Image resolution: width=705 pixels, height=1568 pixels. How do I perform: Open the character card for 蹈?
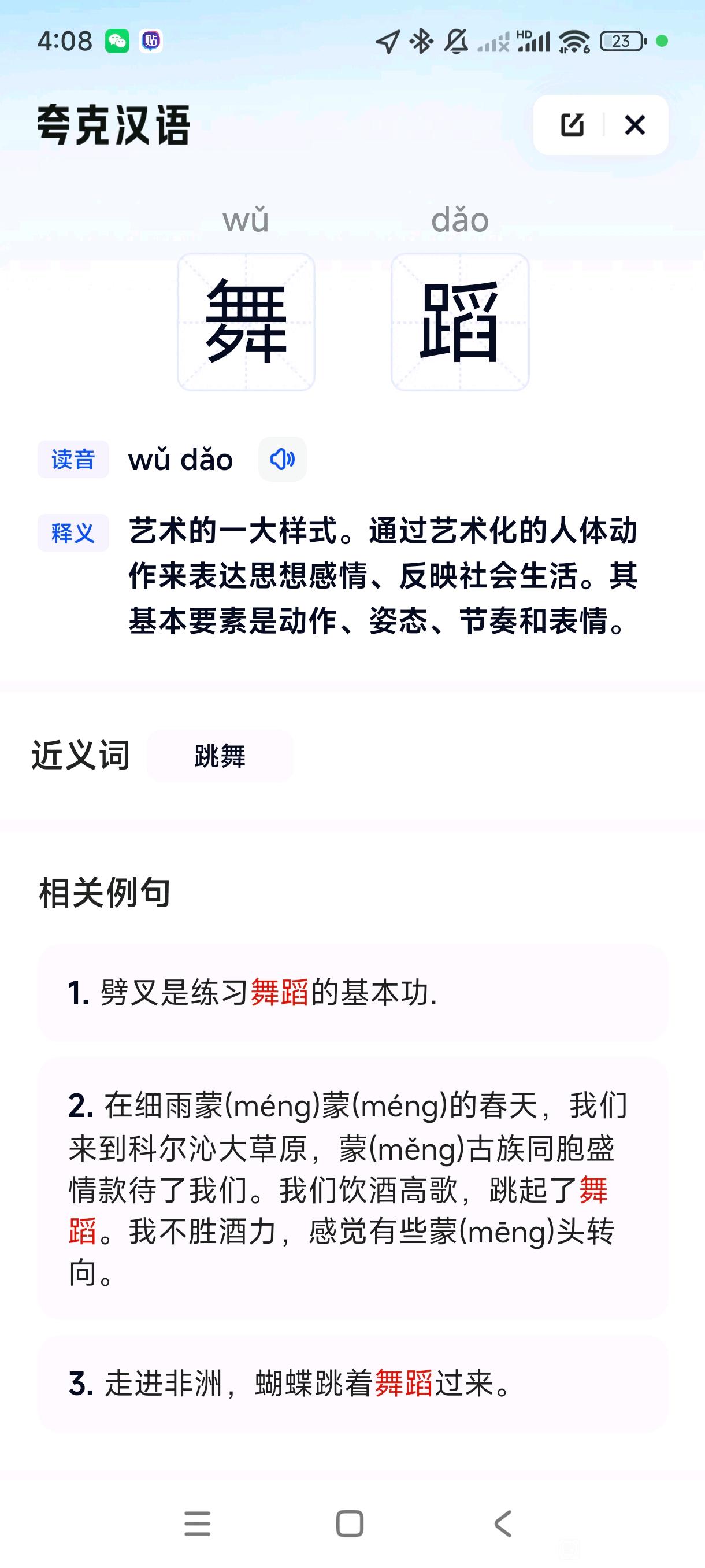(460, 322)
